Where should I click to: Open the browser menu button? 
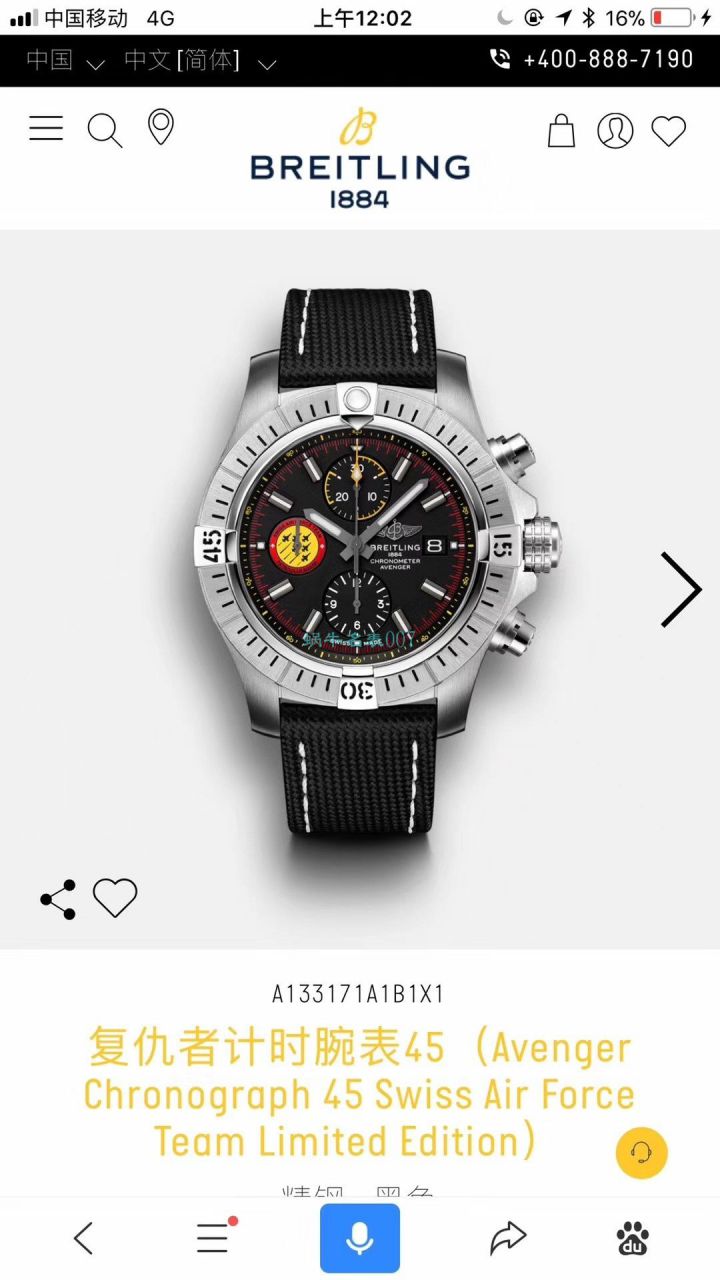[213, 1238]
